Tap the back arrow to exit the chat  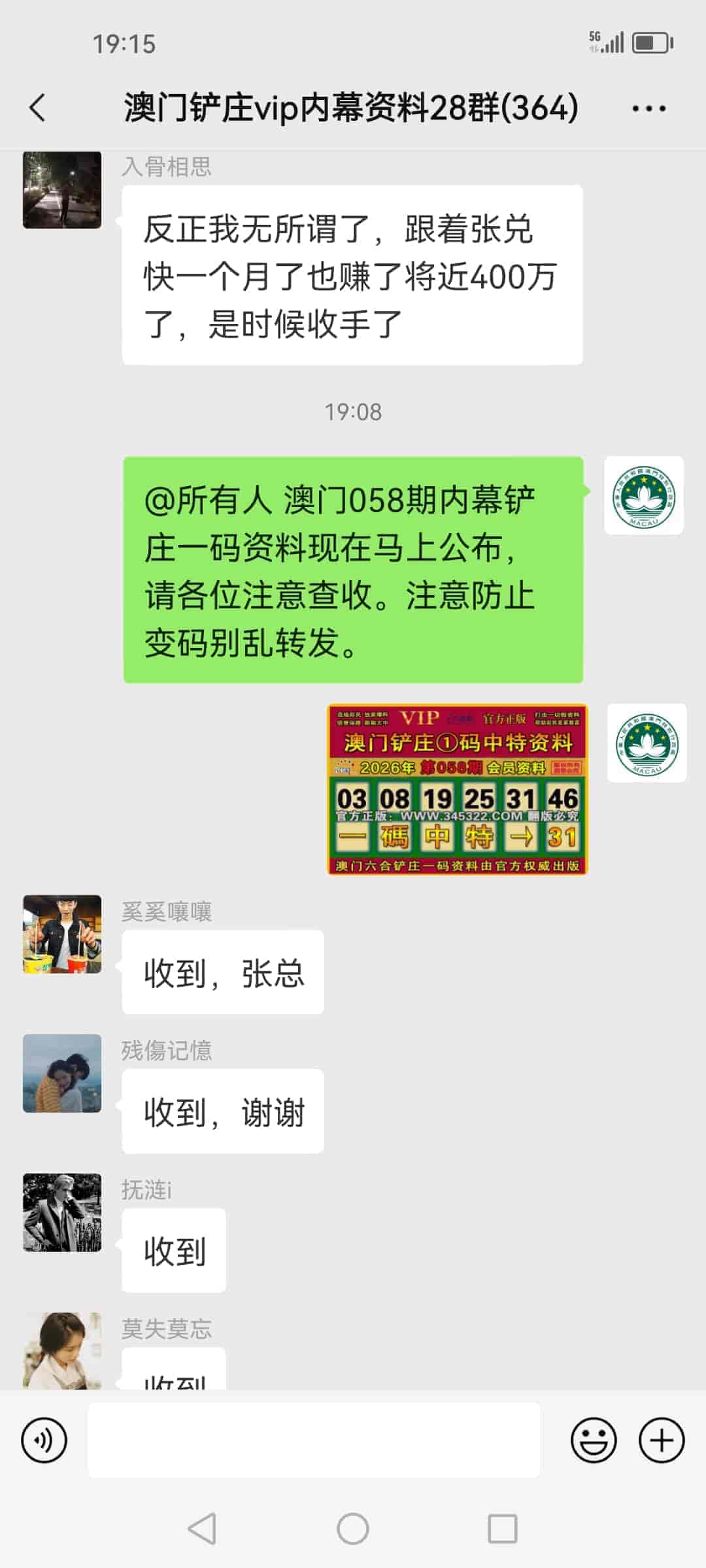[x=37, y=107]
